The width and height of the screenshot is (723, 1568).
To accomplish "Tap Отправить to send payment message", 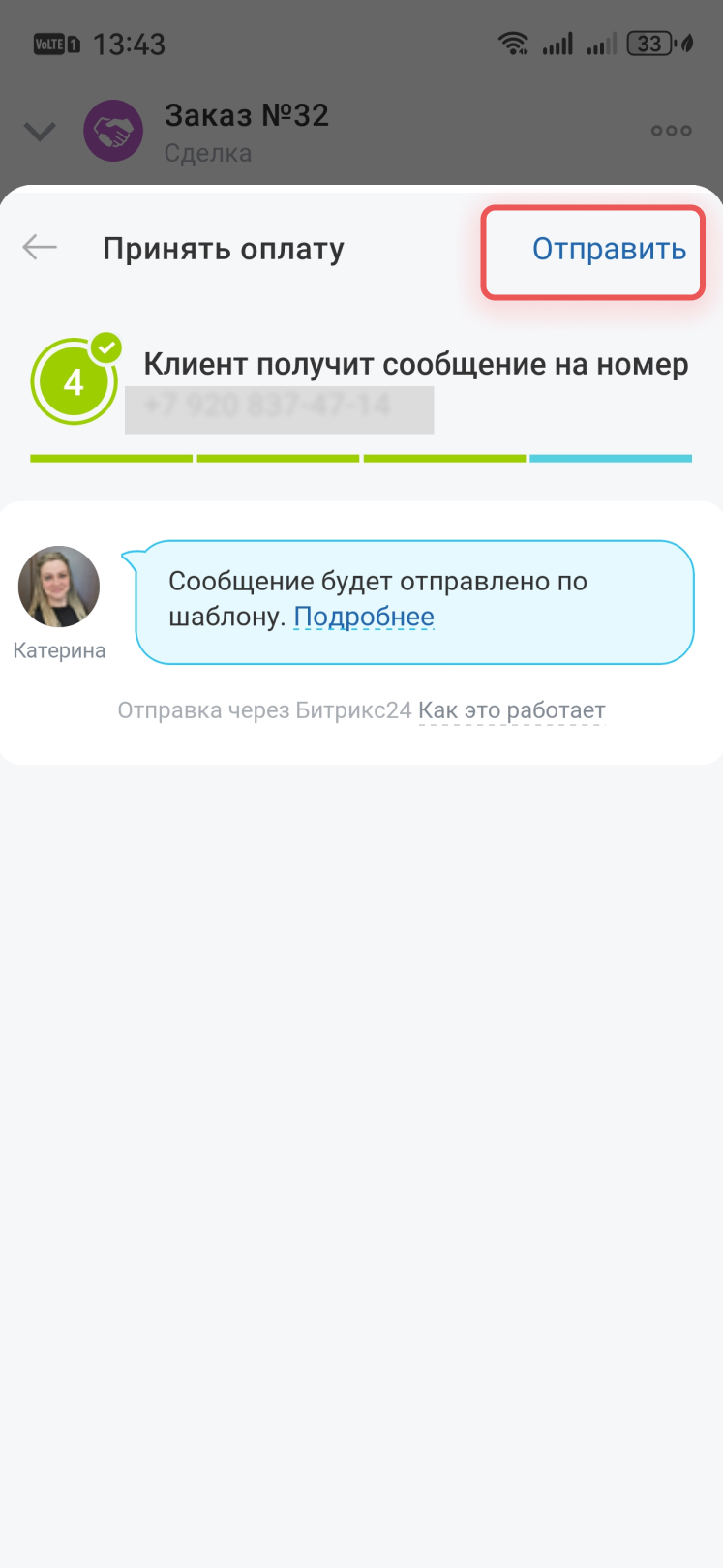I will (x=608, y=250).
